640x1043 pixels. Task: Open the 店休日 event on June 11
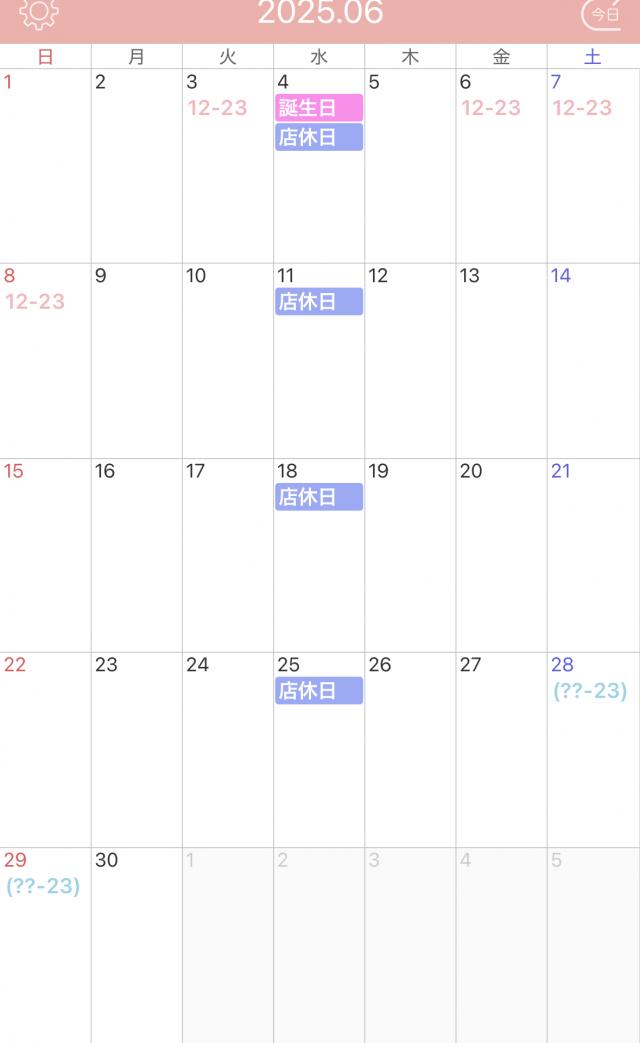click(x=319, y=301)
